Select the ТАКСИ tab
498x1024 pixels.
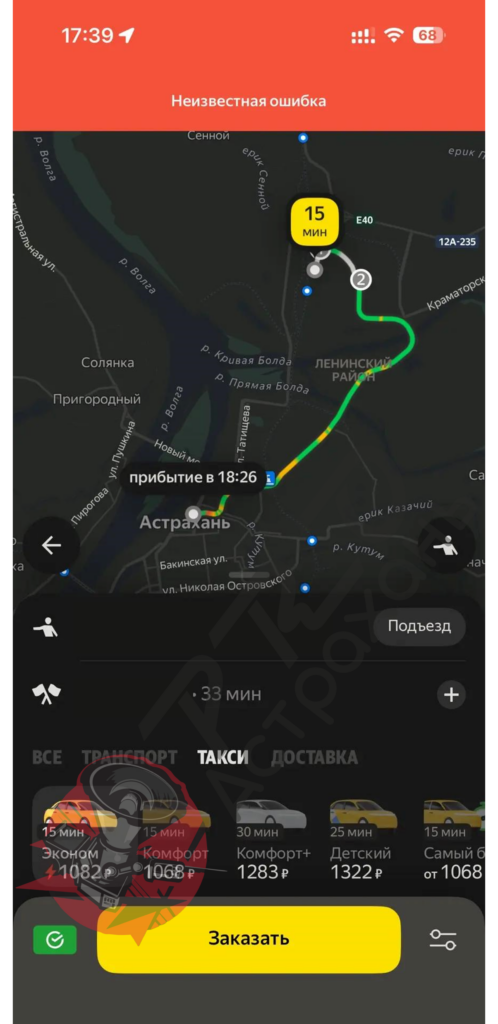coord(223,758)
